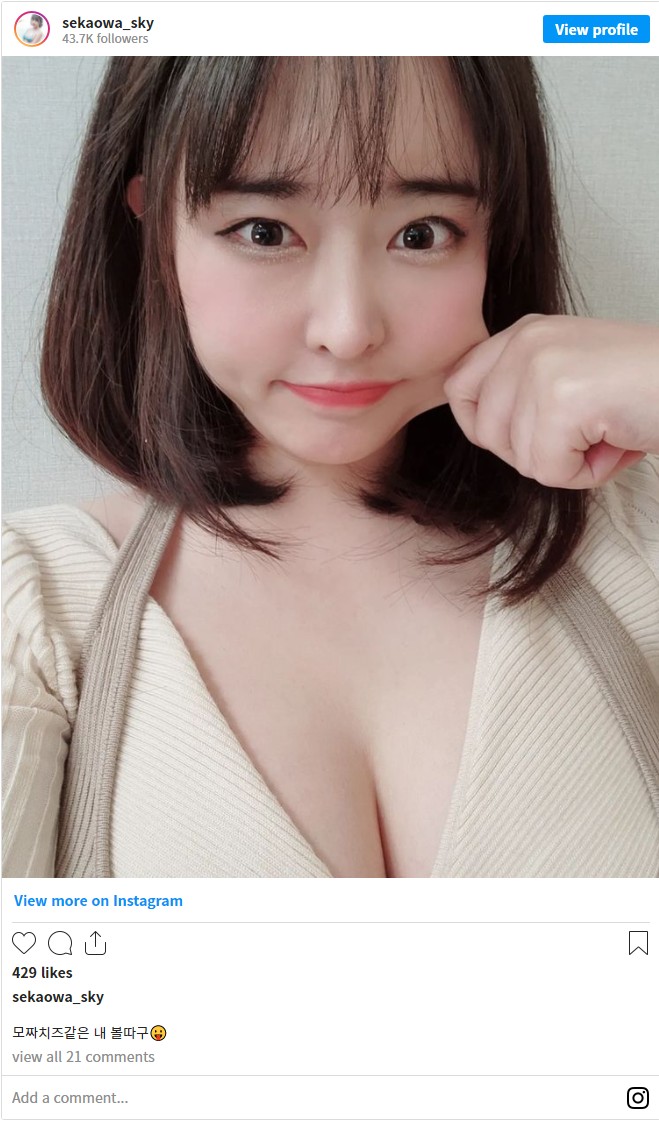View all 21 comments
This screenshot has width=659, height=1123.
(x=83, y=1056)
